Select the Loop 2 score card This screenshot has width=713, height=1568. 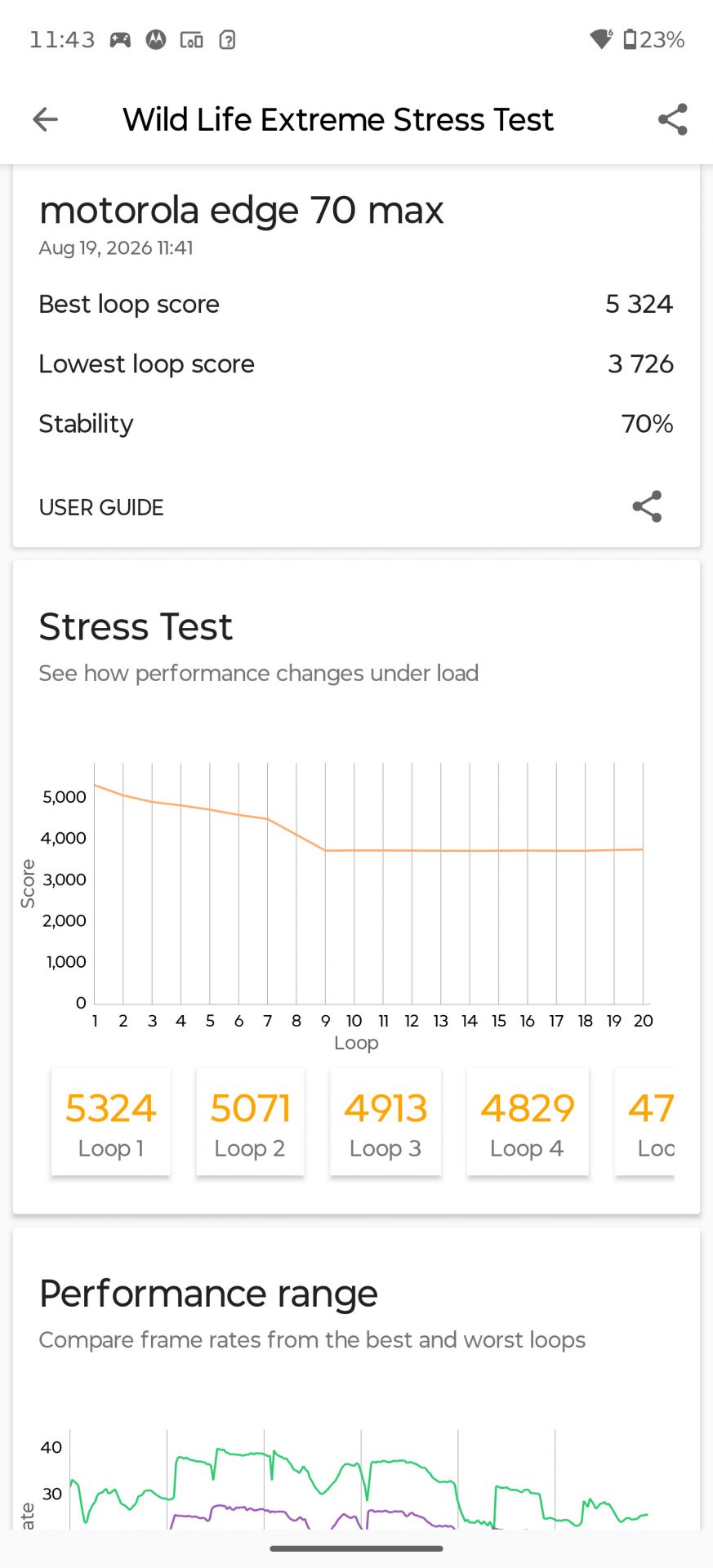coord(250,1122)
